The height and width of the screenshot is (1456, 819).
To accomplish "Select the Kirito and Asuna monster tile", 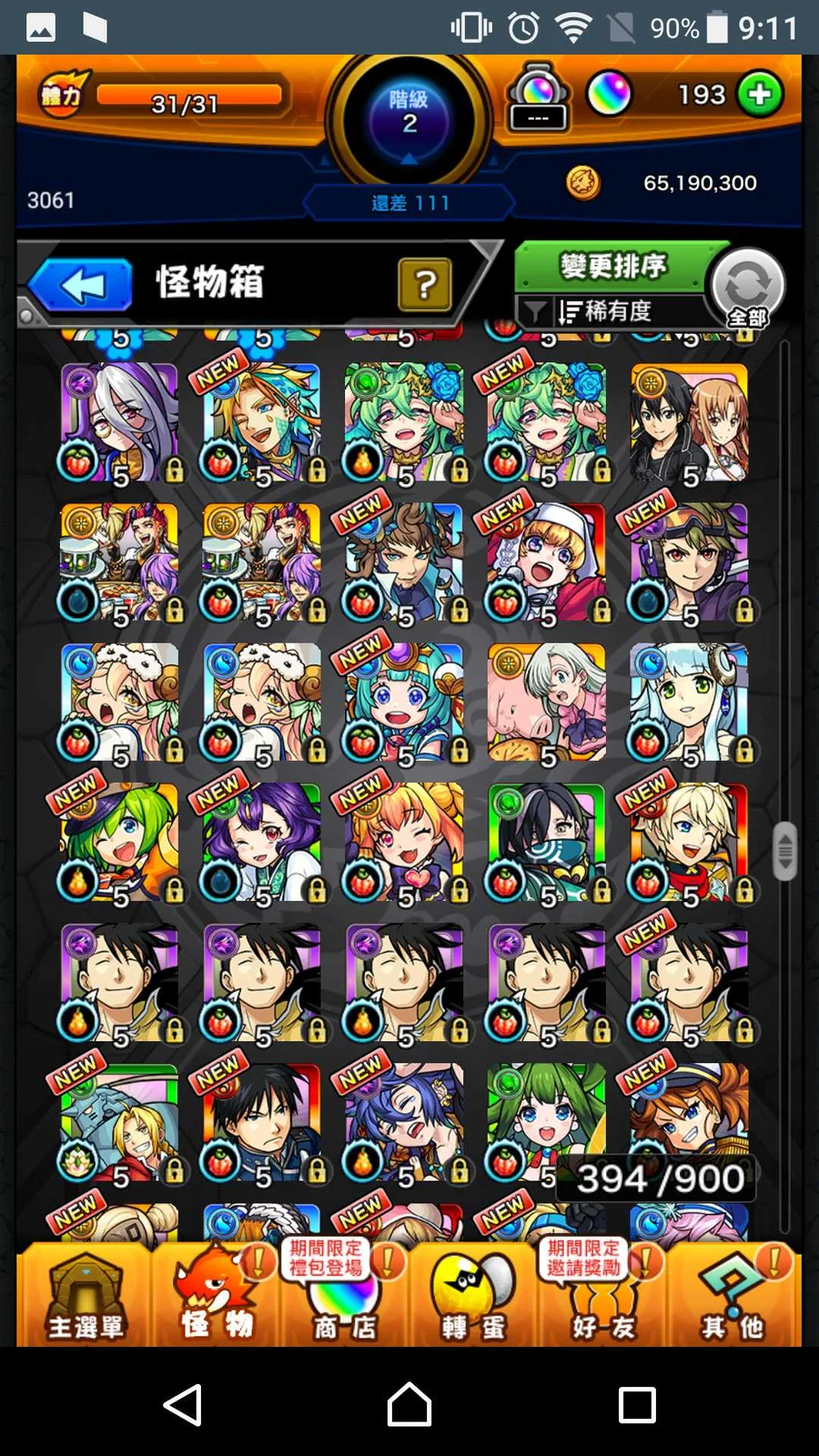I will (x=689, y=423).
